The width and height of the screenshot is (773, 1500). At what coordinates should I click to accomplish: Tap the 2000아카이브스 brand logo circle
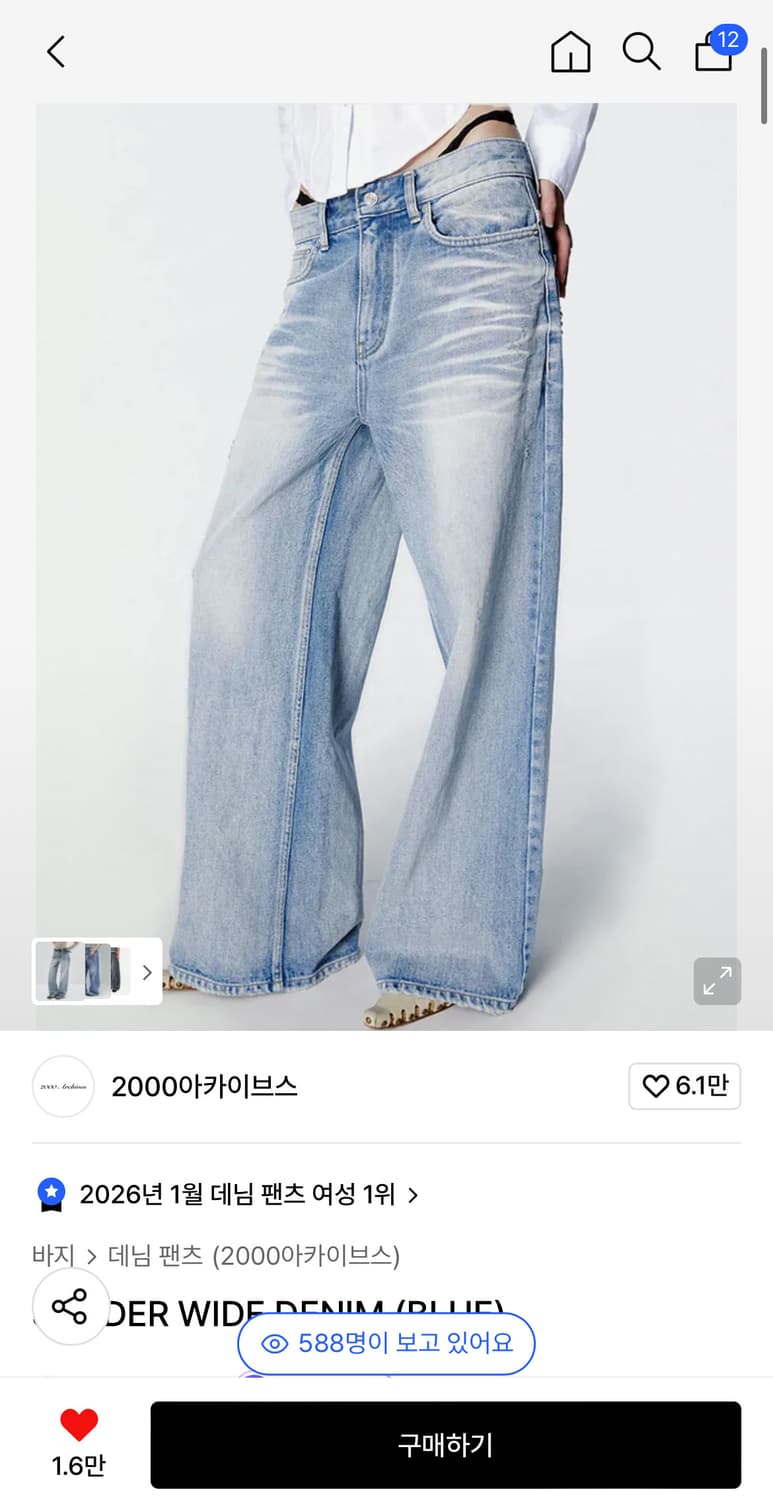tap(63, 1086)
